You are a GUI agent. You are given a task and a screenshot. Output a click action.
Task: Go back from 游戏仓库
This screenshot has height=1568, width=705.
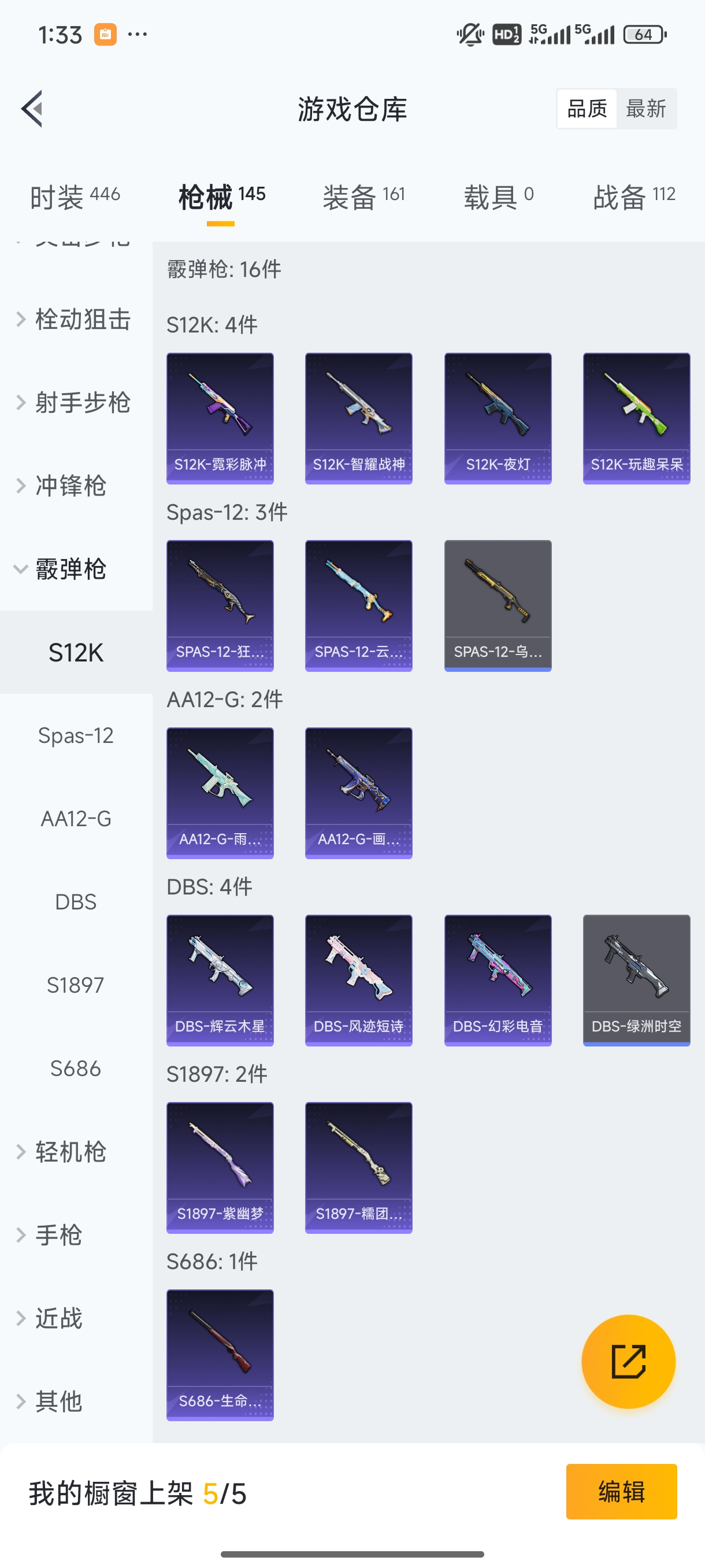pyautogui.click(x=32, y=109)
